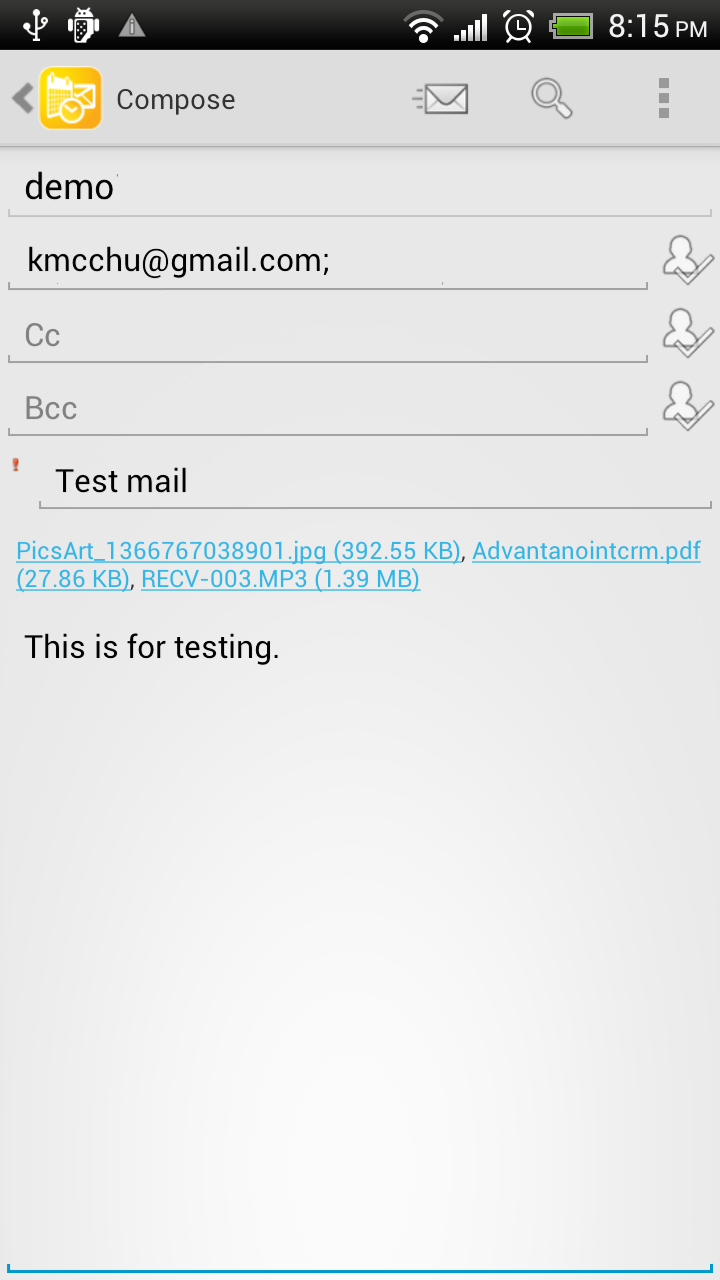
Task: Edit the subject Test mail
Action: pos(374,481)
